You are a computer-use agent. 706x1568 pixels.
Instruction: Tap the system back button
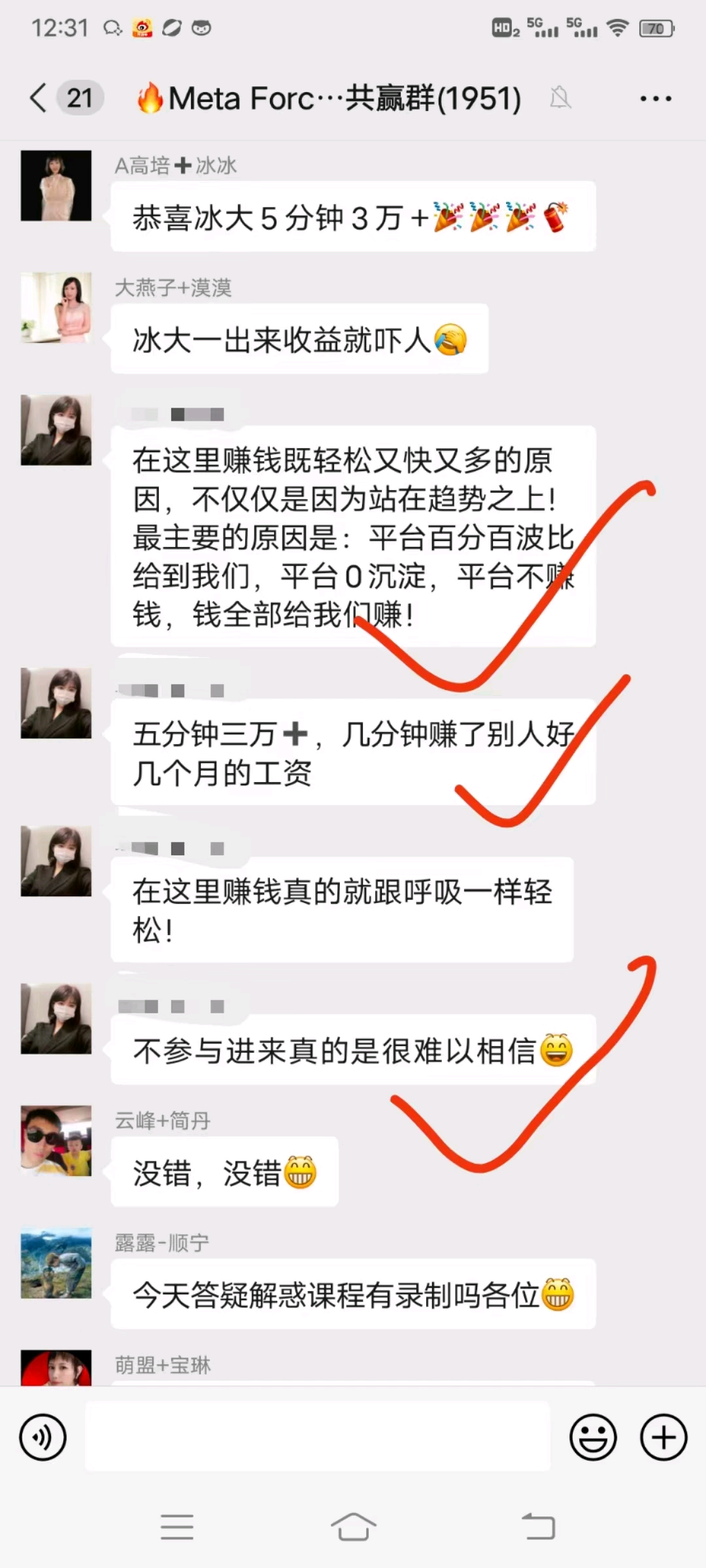click(538, 1527)
